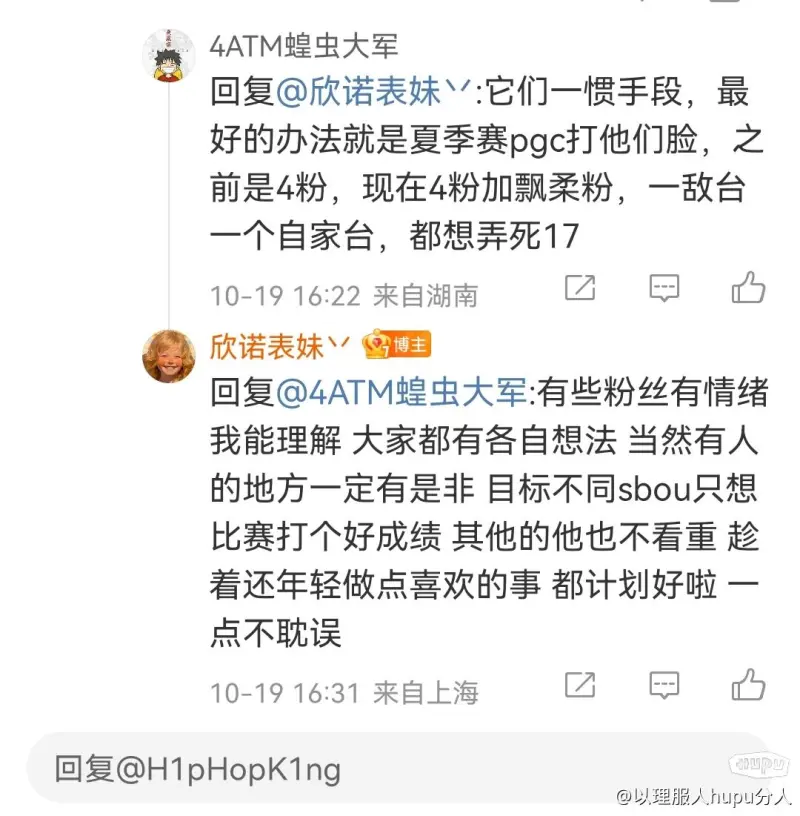Open the username 4ATM蝗虫大军 above the first comment
The image size is (800, 816).
click(303, 46)
